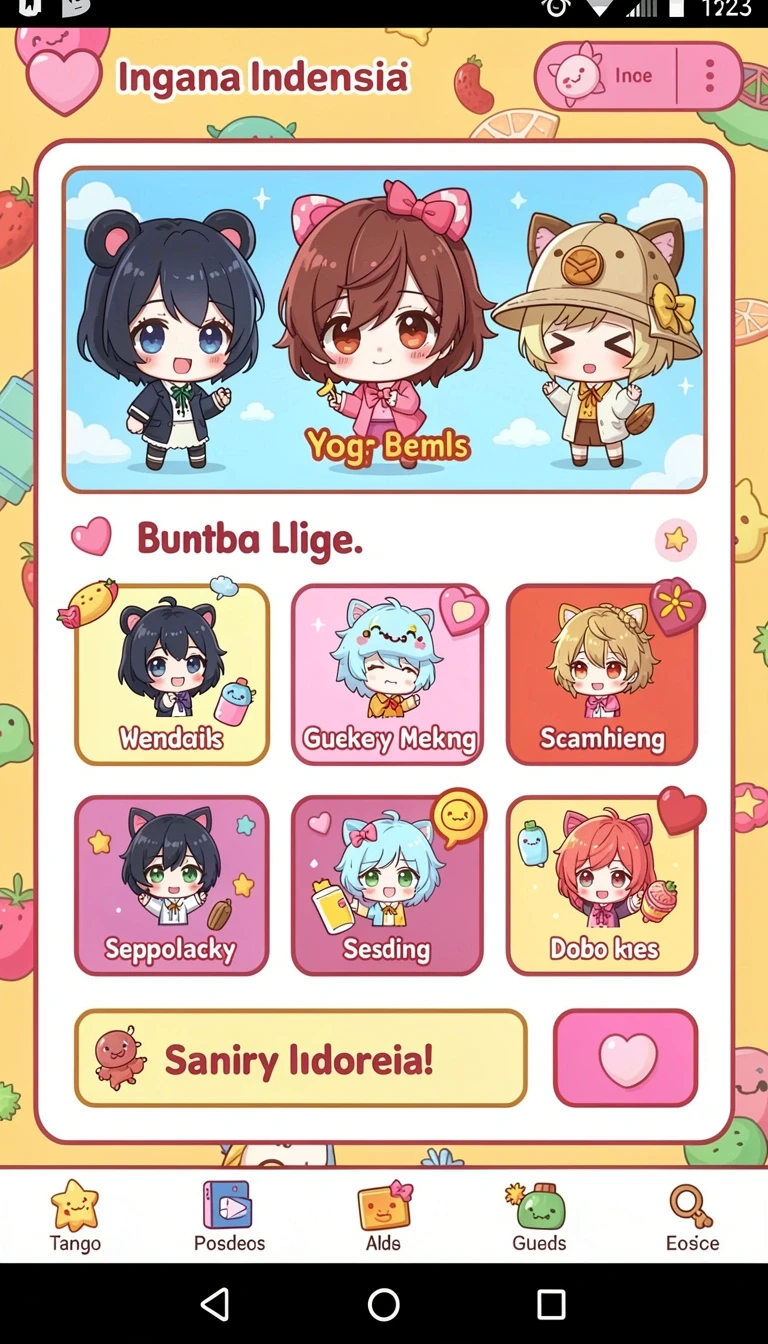Open the Yog Bemls banner
This screenshot has height=1344, width=768.
[x=384, y=330]
